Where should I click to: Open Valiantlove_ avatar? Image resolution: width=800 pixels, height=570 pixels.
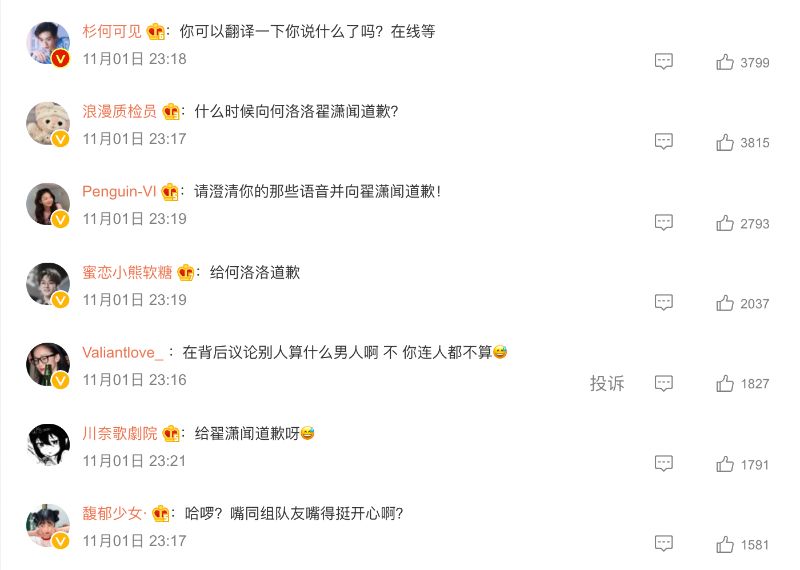[47, 364]
